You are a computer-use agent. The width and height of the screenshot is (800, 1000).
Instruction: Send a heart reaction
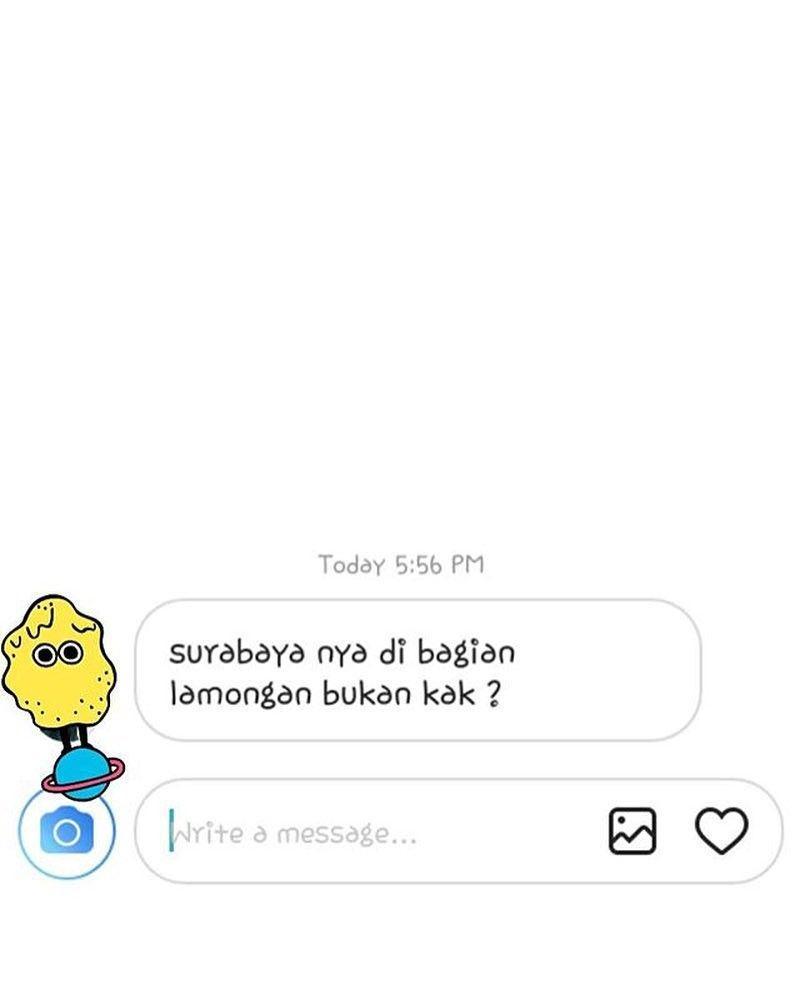point(721,831)
